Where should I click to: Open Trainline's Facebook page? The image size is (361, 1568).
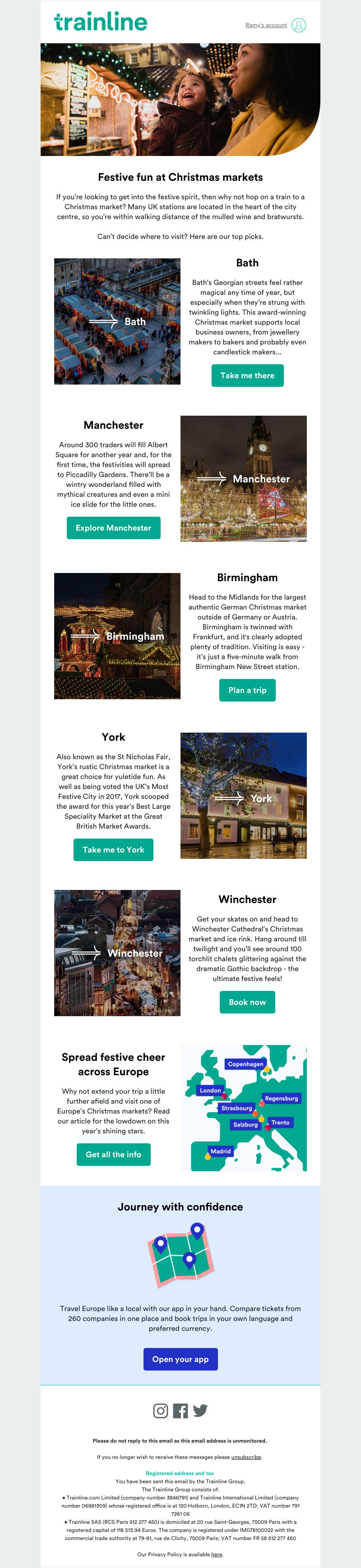[x=180, y=1411]
